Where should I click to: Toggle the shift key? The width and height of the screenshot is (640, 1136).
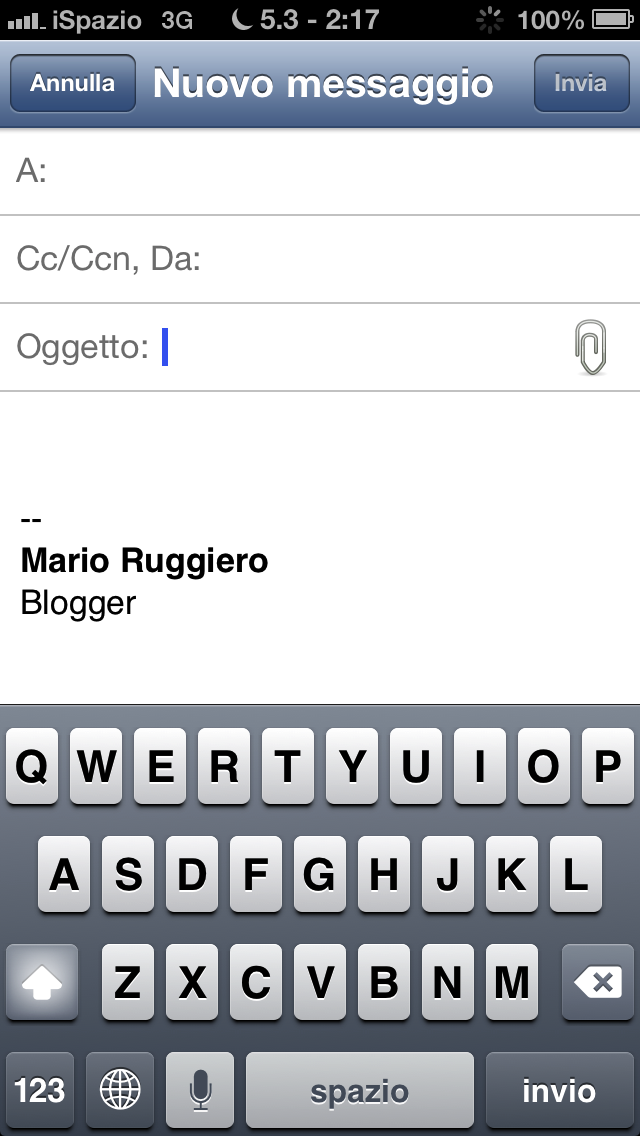tap(41, 983)
